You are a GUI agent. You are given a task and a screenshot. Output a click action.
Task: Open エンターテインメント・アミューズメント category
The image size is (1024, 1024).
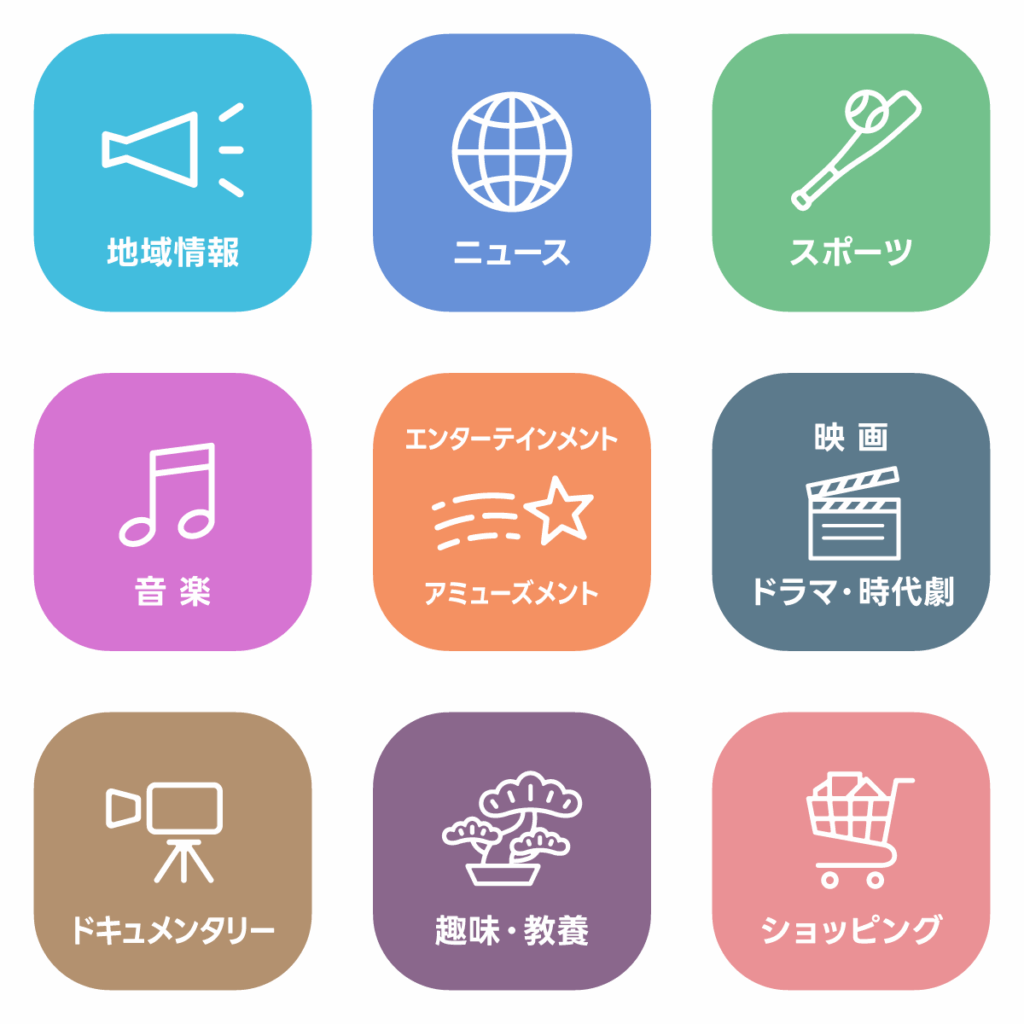[x=511, y=512]
